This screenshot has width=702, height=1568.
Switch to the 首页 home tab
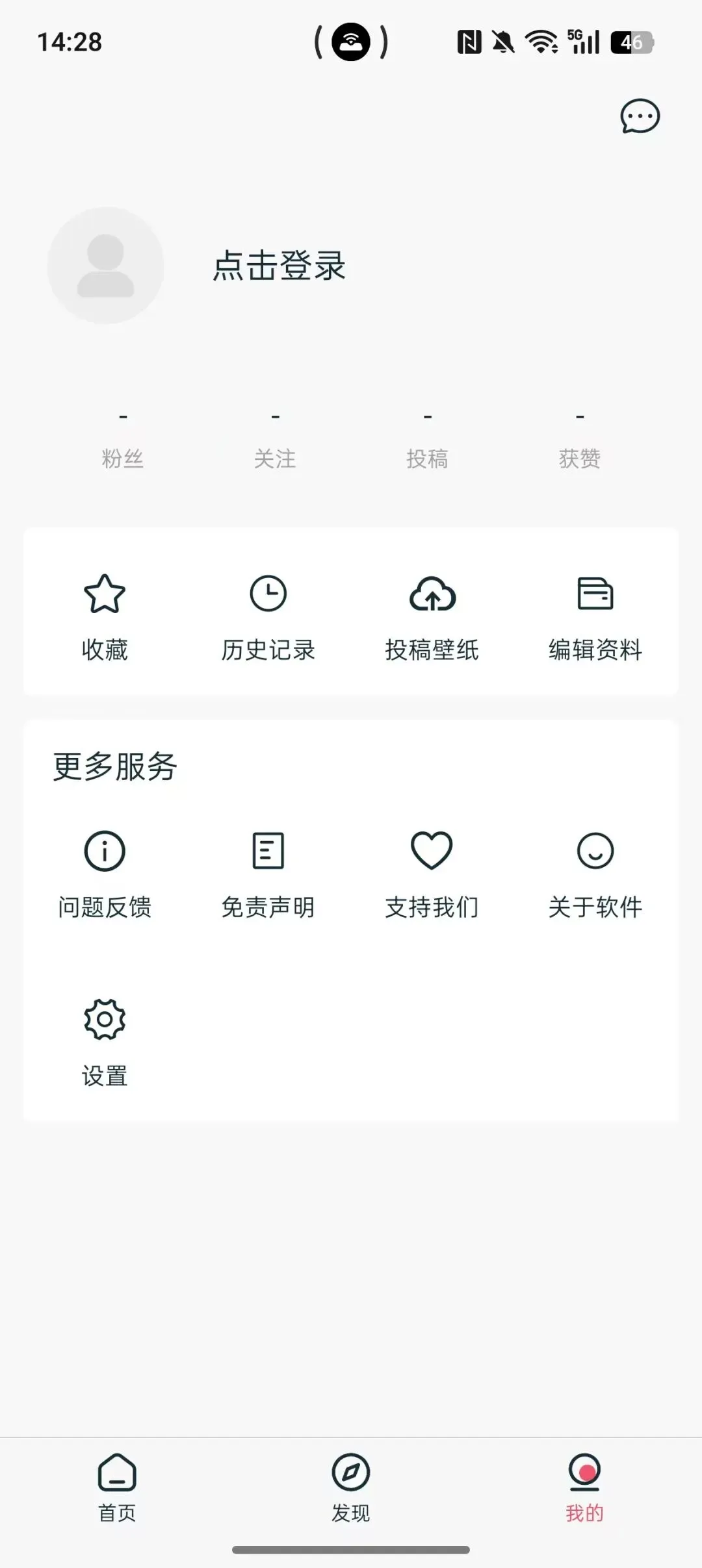pos(117,1488)
